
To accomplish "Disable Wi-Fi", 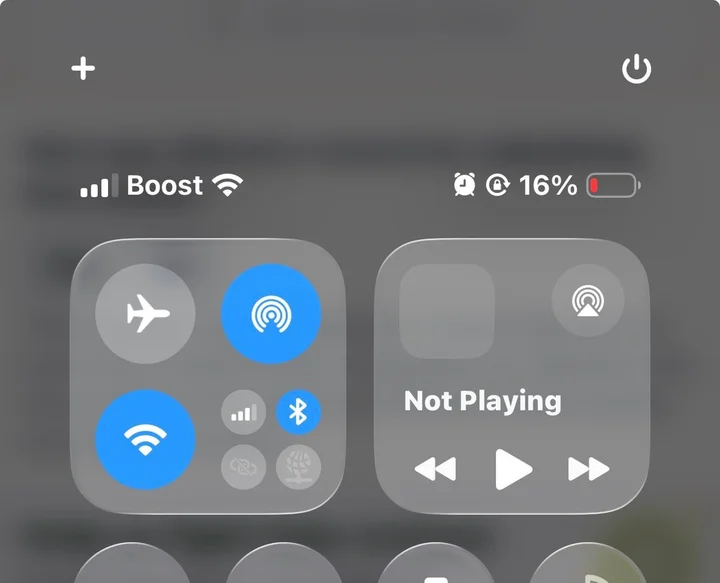I will pos(146,438).
